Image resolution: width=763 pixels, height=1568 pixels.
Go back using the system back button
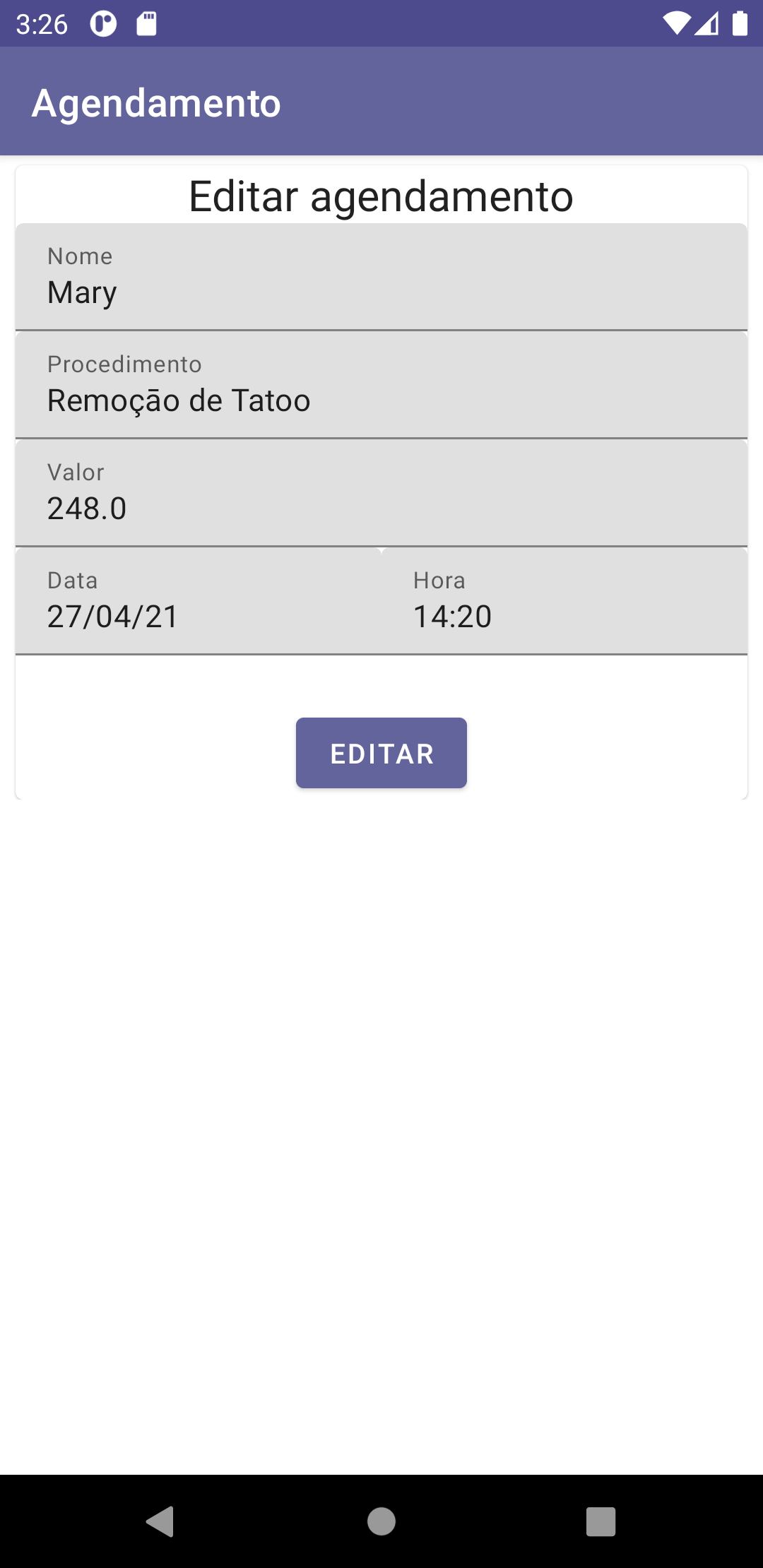pyautogui.click(x=160, y=1521)
